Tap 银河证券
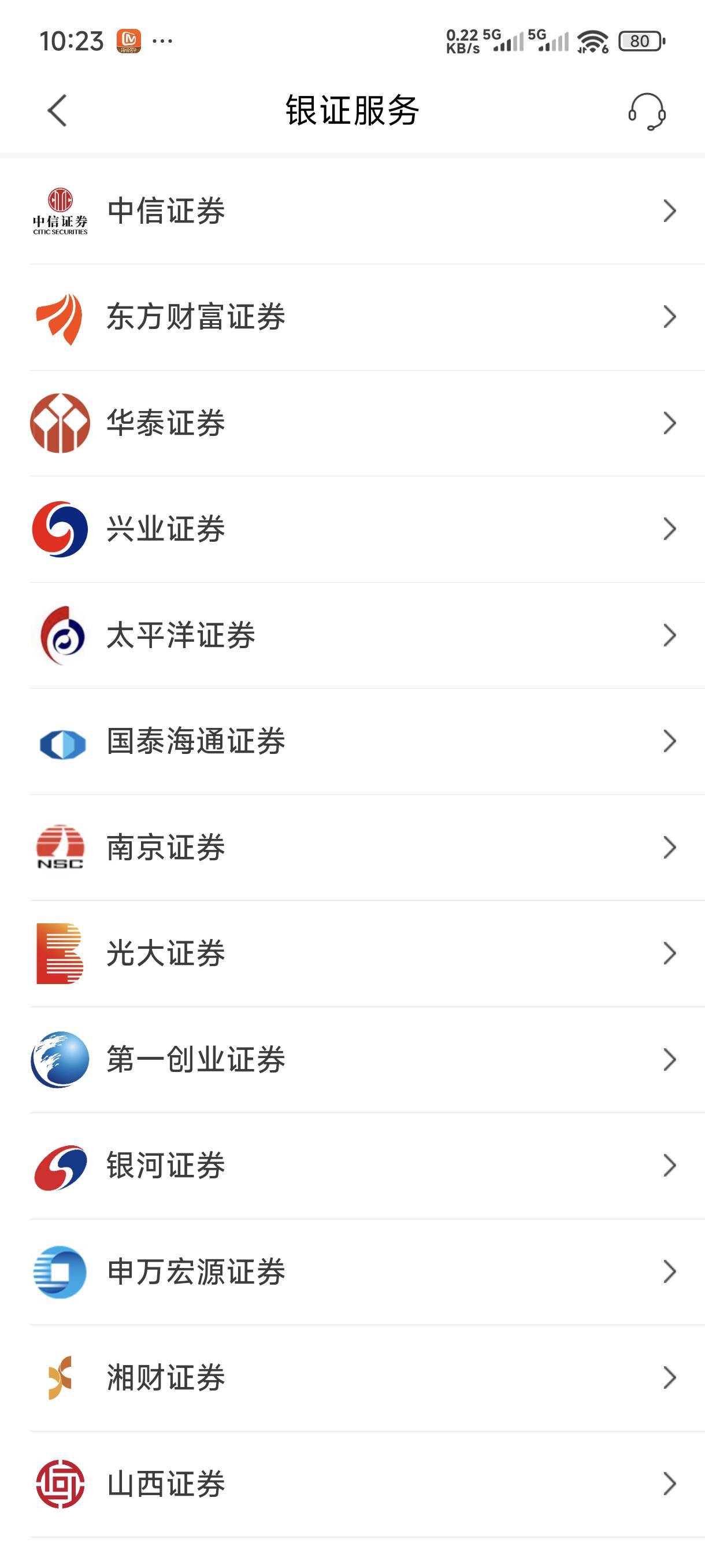705x1568 pixels. click(x=352, y=1166)
